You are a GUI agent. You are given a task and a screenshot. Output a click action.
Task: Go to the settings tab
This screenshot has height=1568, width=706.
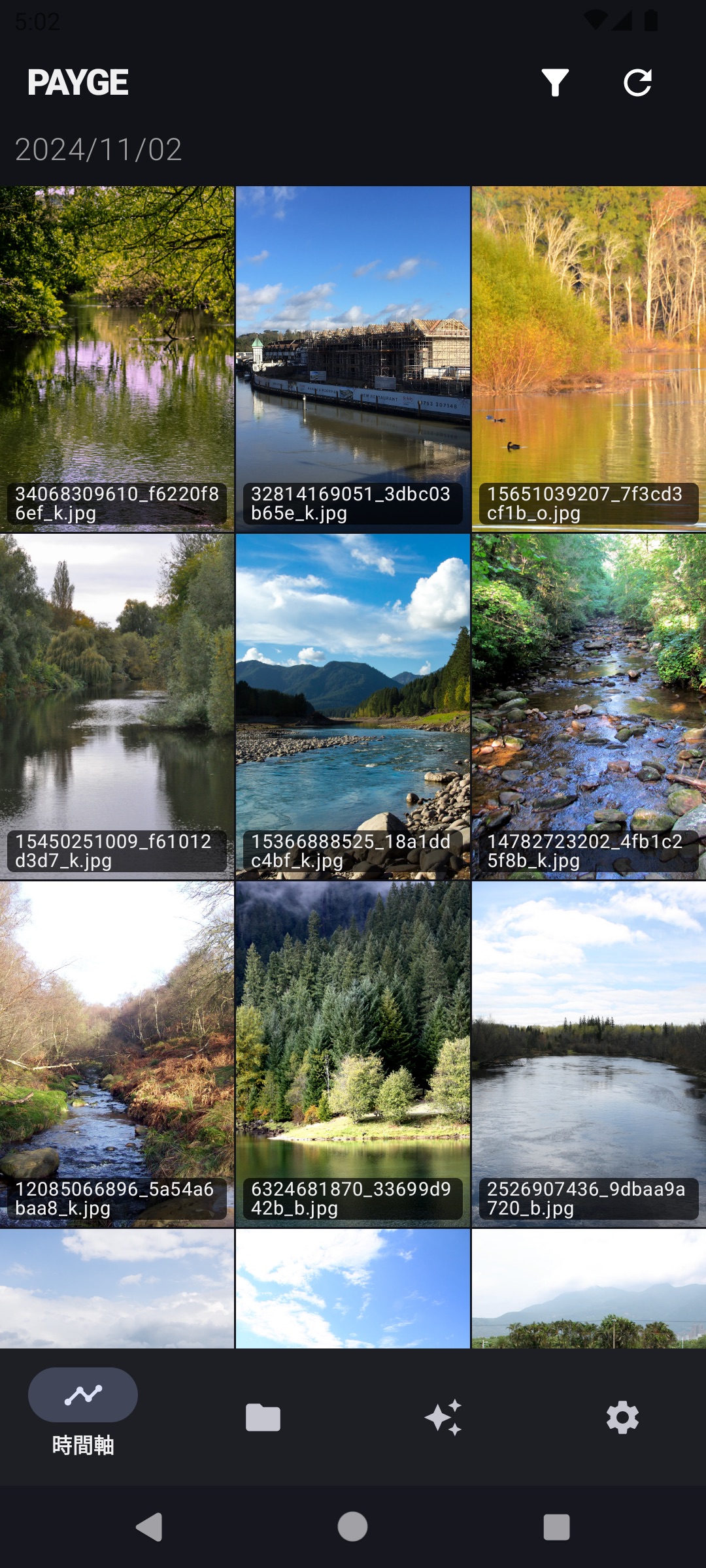click(622, 1418)
